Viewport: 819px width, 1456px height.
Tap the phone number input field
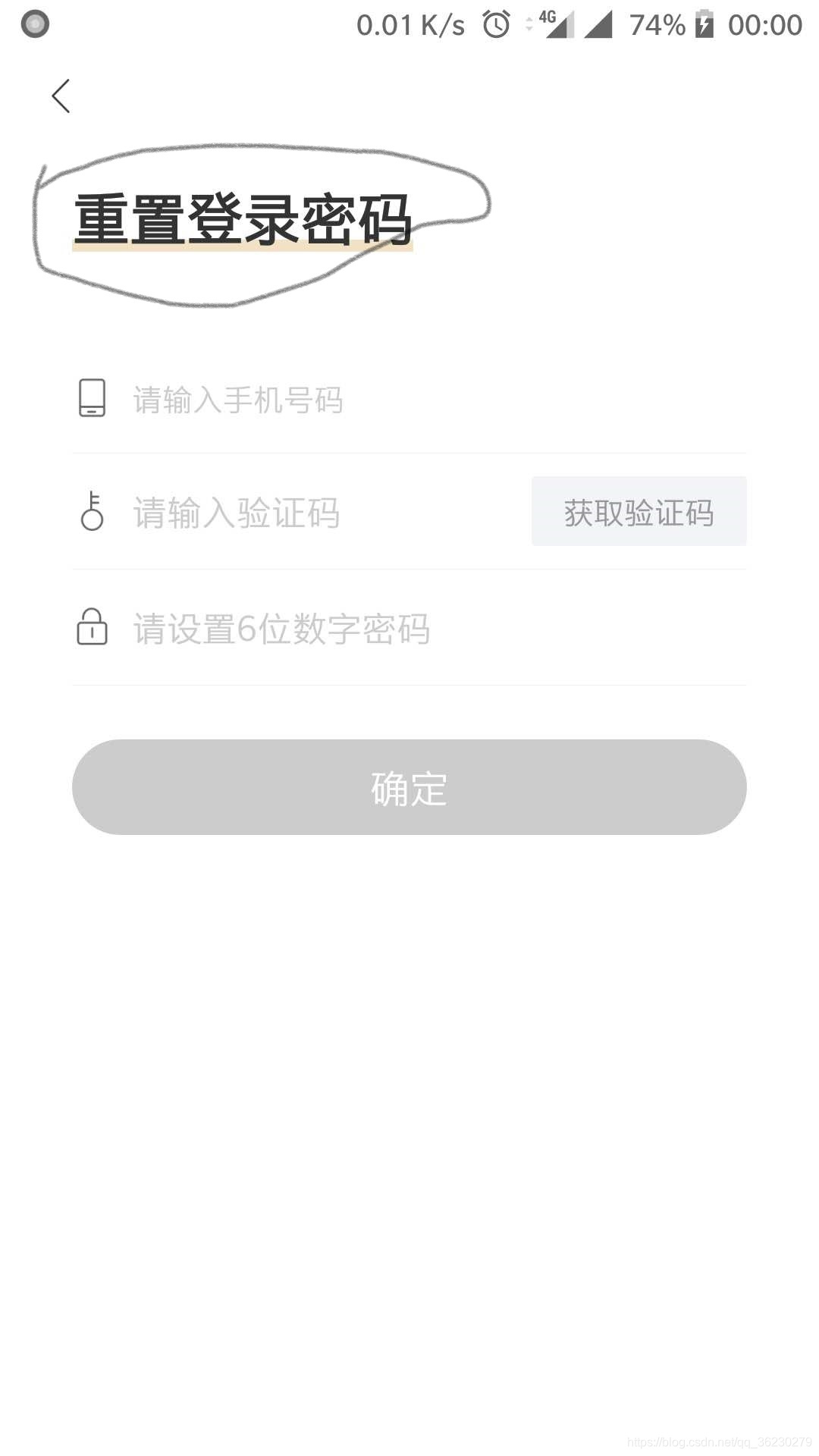[x=409, y=399]
